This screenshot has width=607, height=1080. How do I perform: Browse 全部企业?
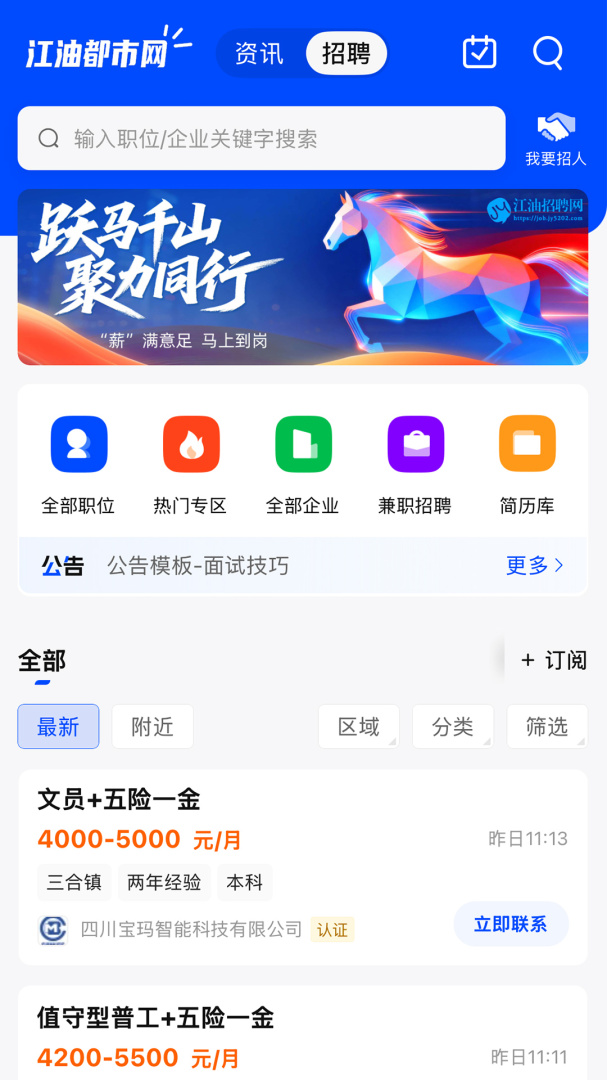coord(303,466)
